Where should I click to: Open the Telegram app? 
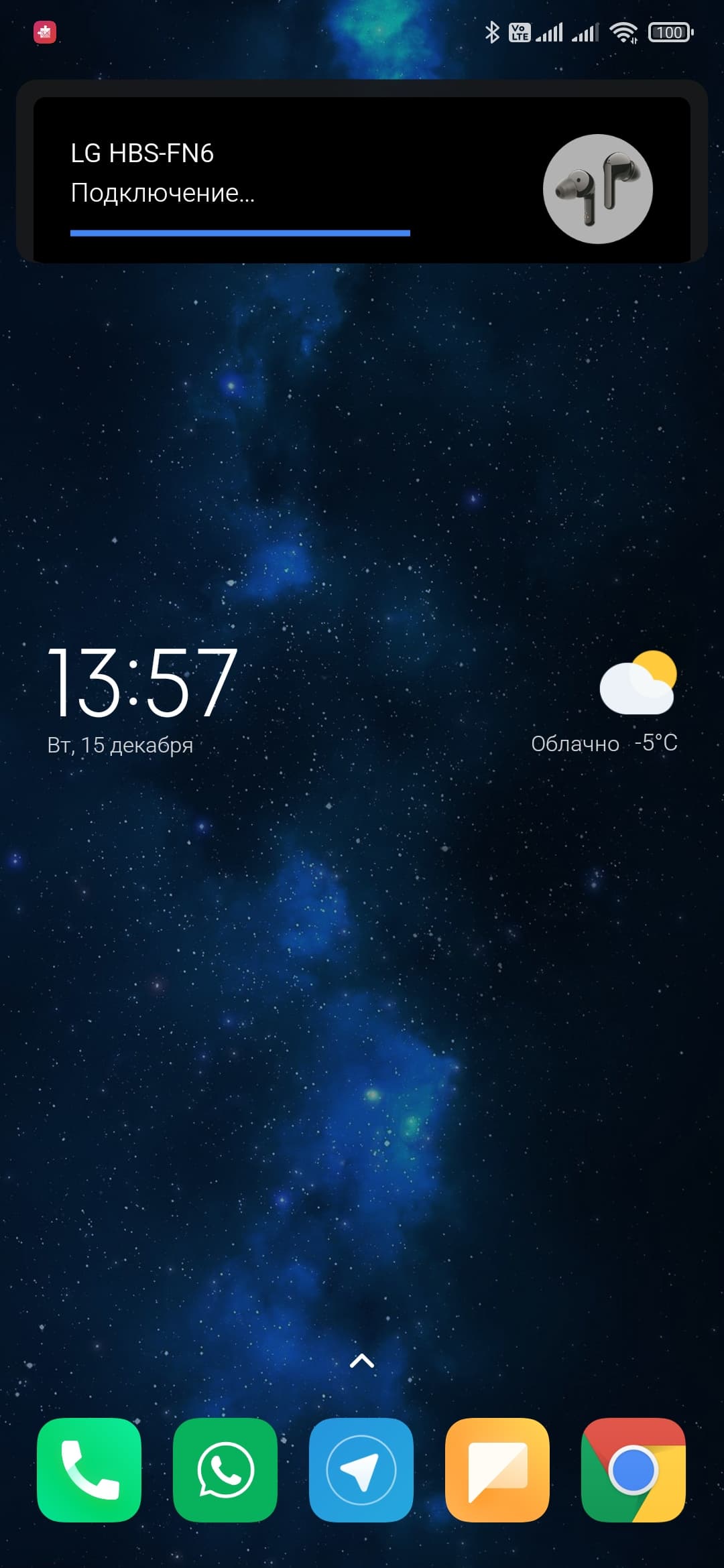[361, 1469]
